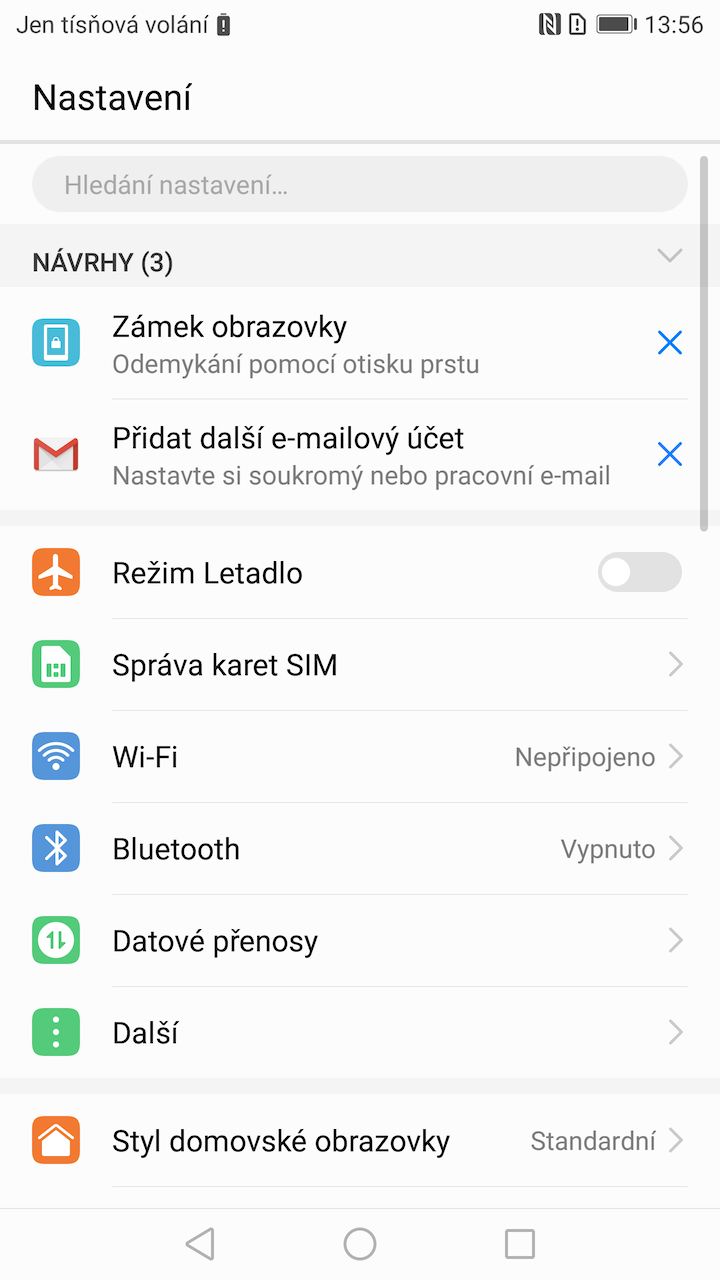Open the Wi-Fi settings
The image size is (720, 1280).
pos(360,757)
